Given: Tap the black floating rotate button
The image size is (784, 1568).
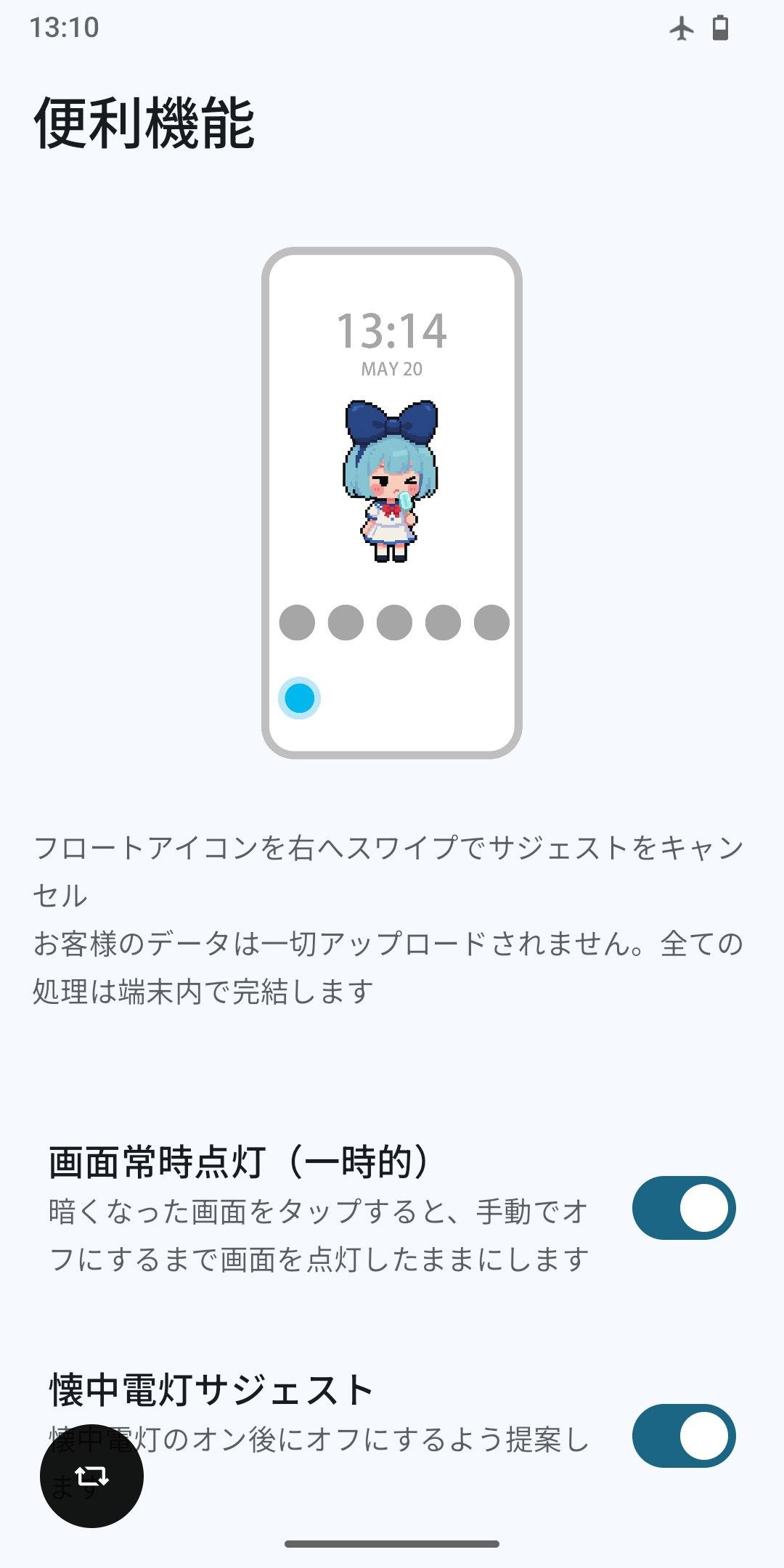Looking at the screenshot, I should [91, 1476].
